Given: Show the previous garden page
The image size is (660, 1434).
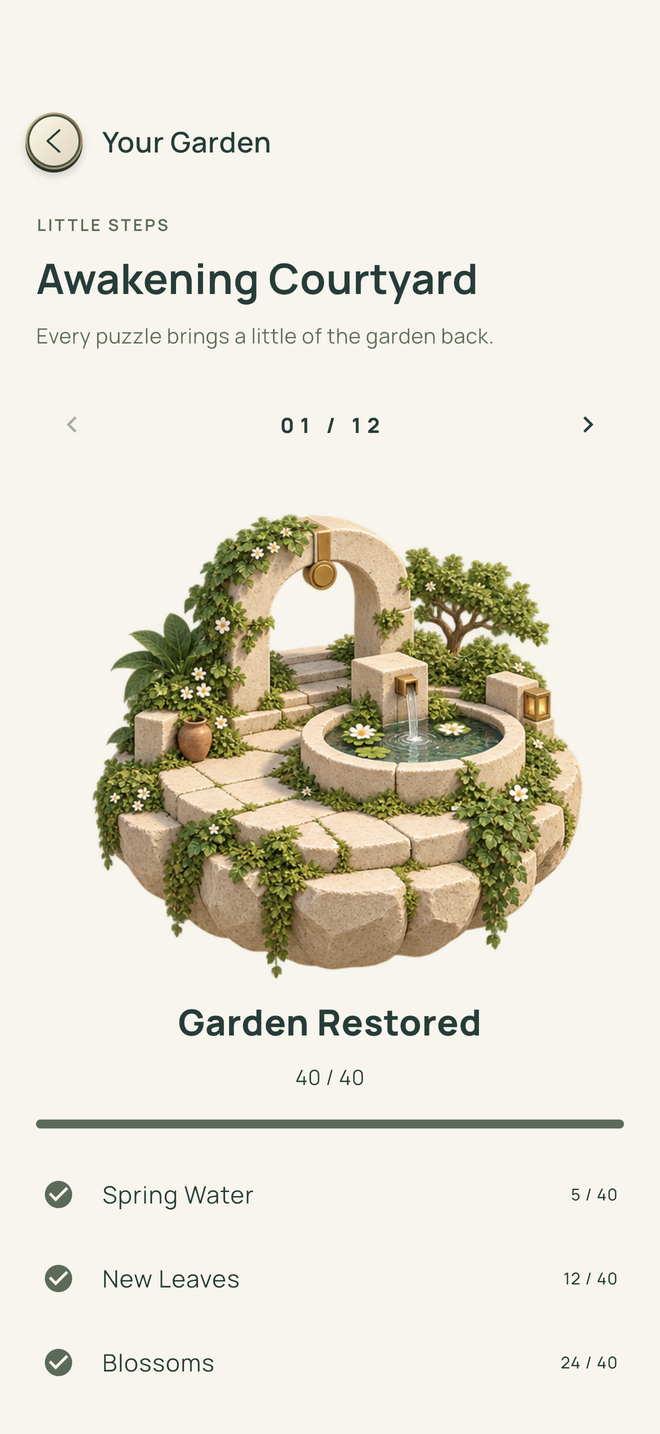Looking at the screenshot, I should [72, 425].
